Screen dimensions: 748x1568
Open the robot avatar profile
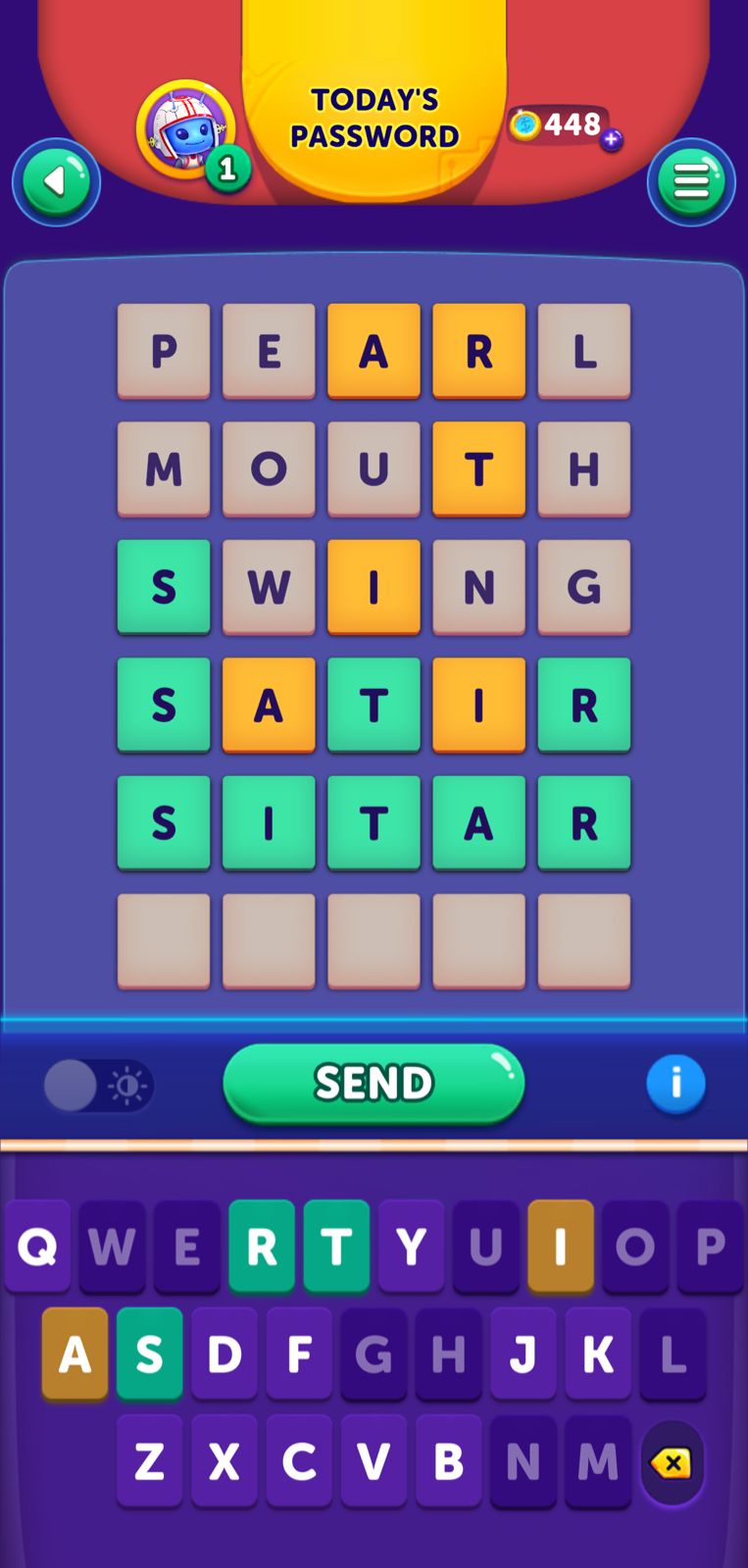tap(184, 129)
